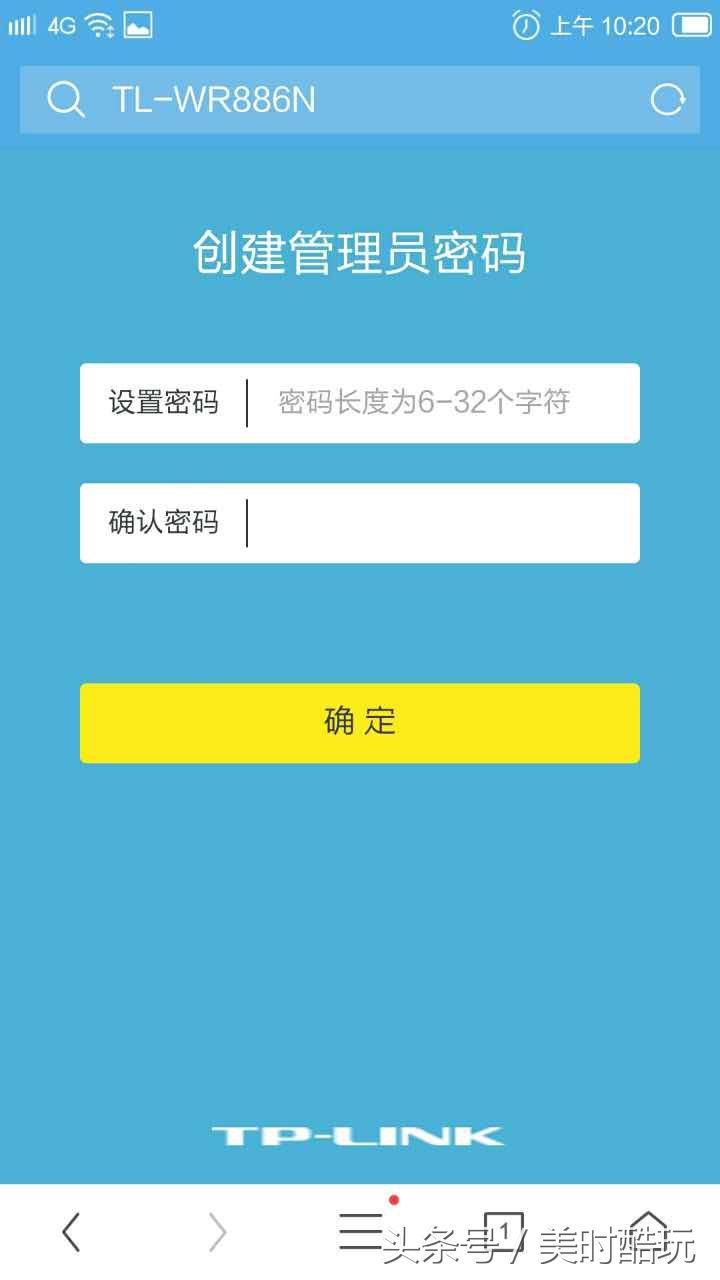
Task: Focus the 设置密码 password field
Action: tap(360, 403)
